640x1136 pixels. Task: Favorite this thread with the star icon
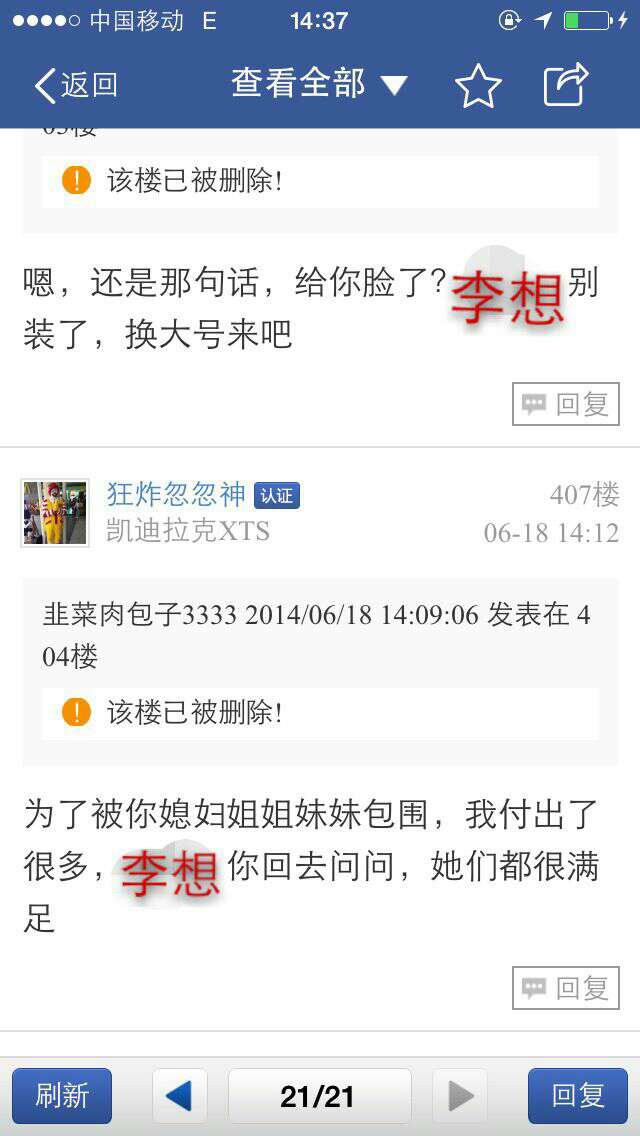[478, 86]
